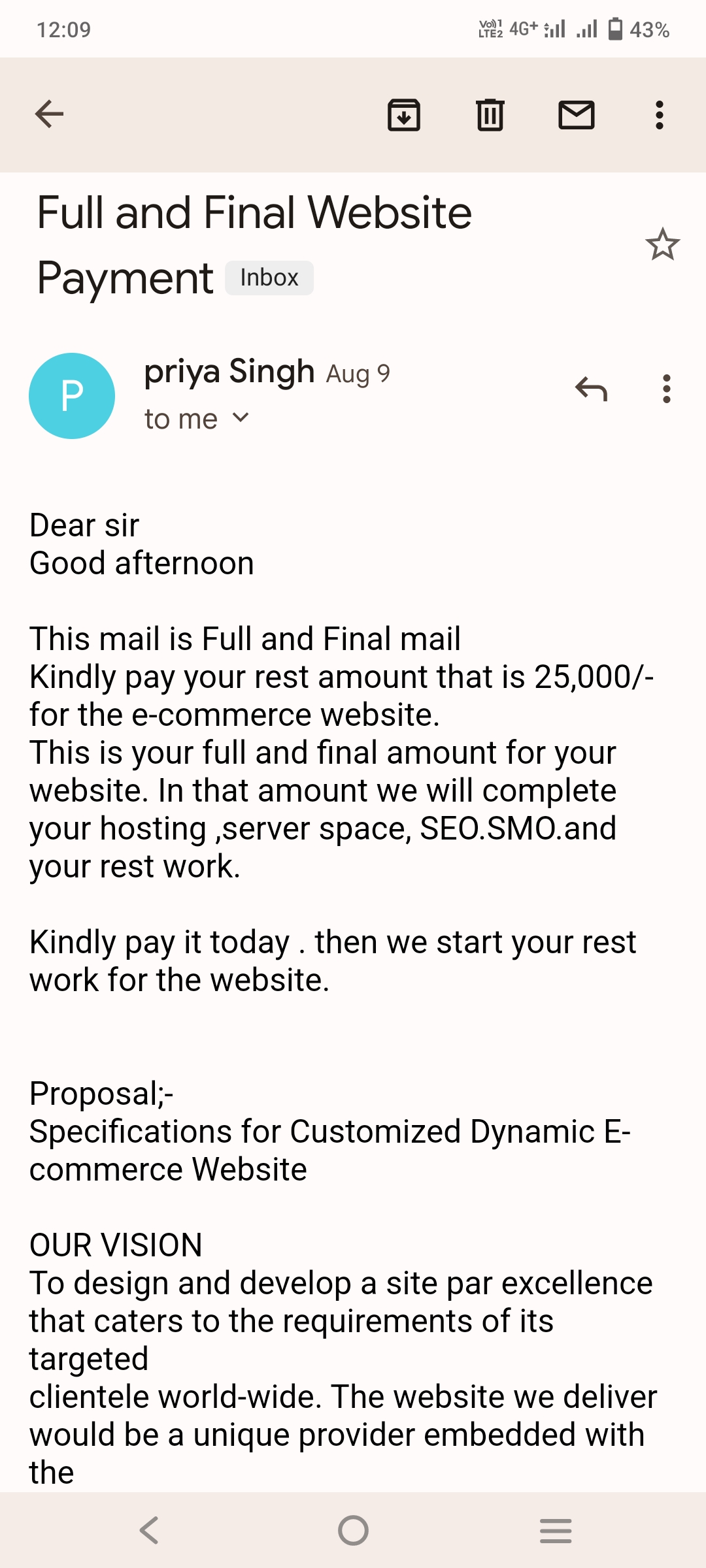
Task: Tap the system home button
Action: tap(353, 1530)
